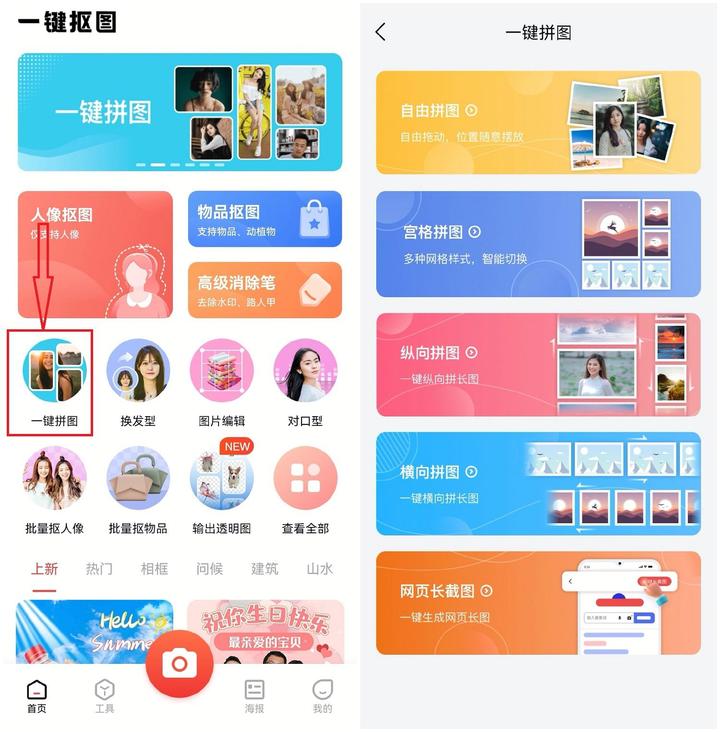The width and height of the screenshot is (720, 732).
Task: View all tools via 查看全部
Action: [305, 478]
